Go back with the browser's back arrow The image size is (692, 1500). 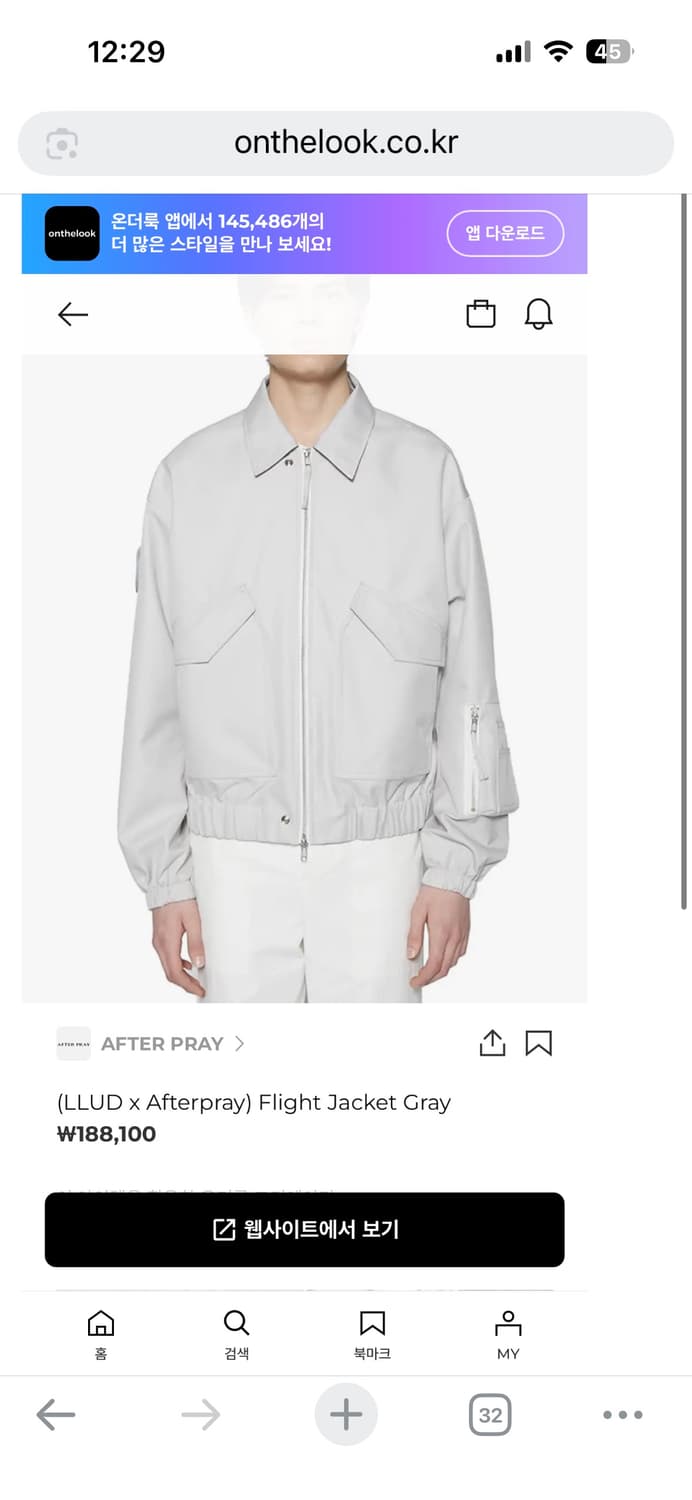click(x=56, y=1415)
